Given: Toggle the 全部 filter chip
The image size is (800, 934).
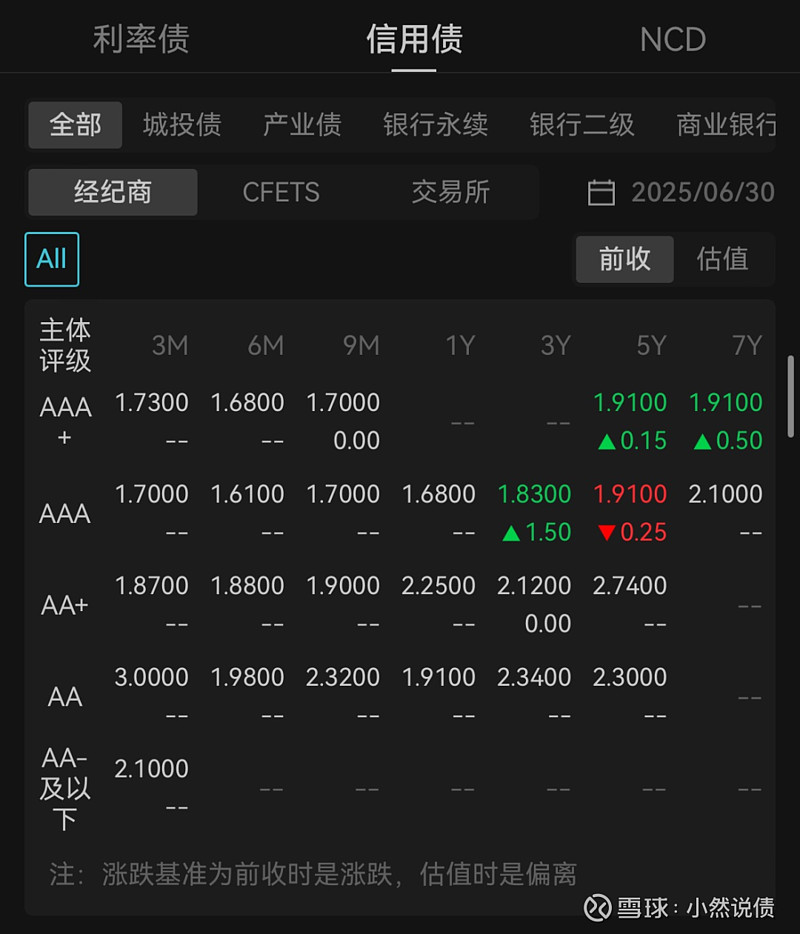Looking at the screenshot, I should click(74, 125).
